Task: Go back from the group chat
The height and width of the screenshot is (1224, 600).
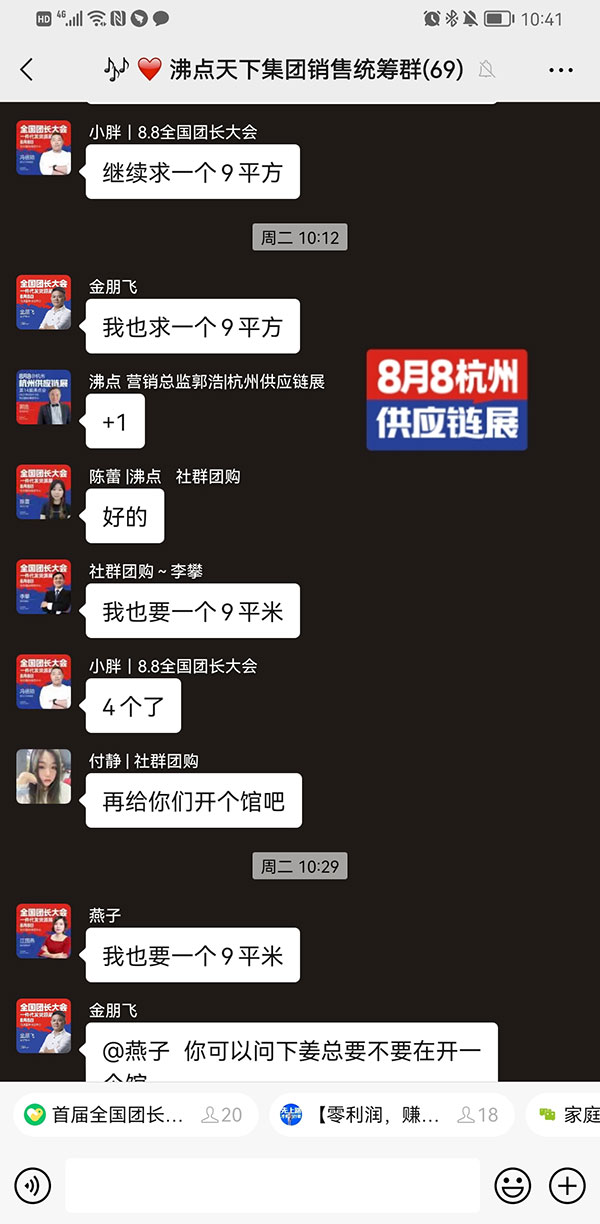Action: click(x=27, y=69)
